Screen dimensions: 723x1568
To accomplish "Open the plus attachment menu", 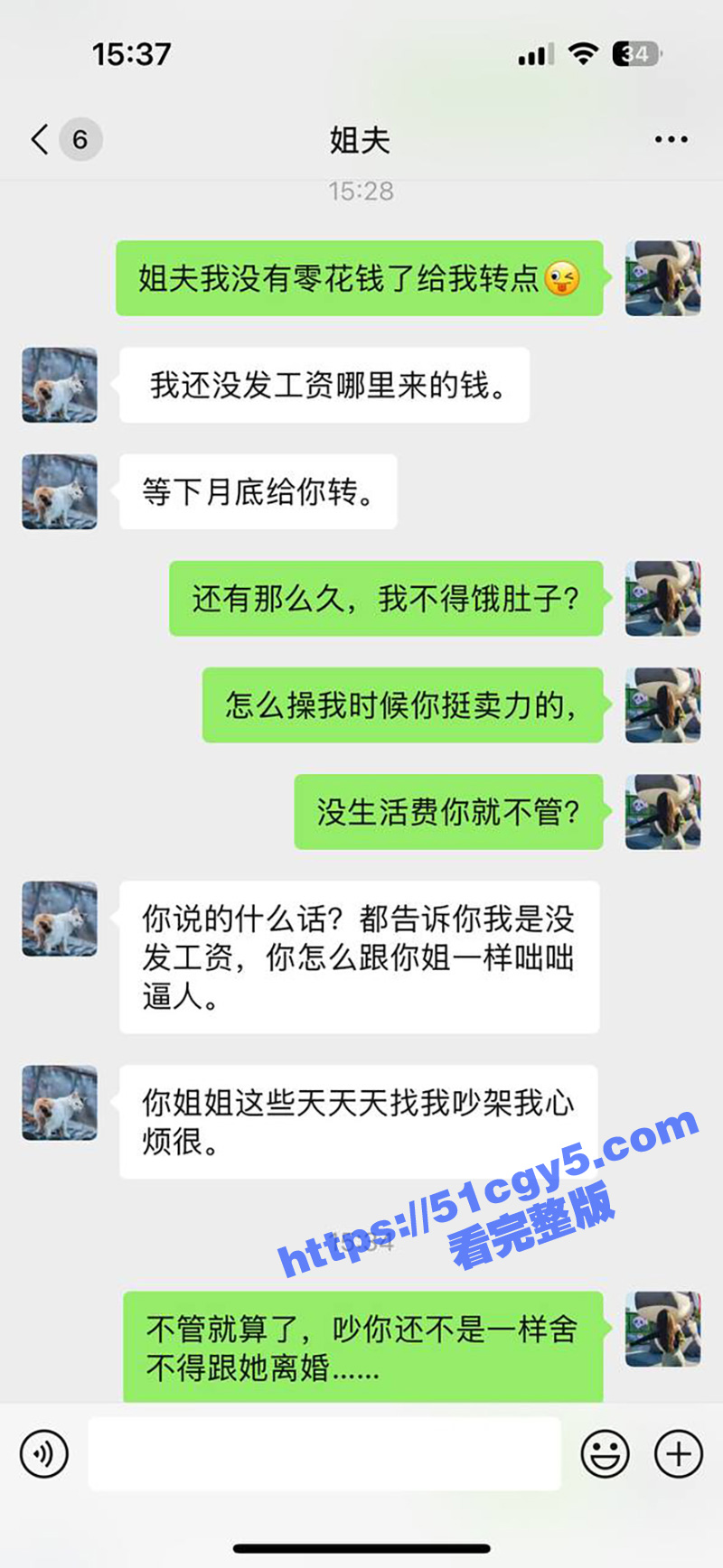I will 678,1453.
